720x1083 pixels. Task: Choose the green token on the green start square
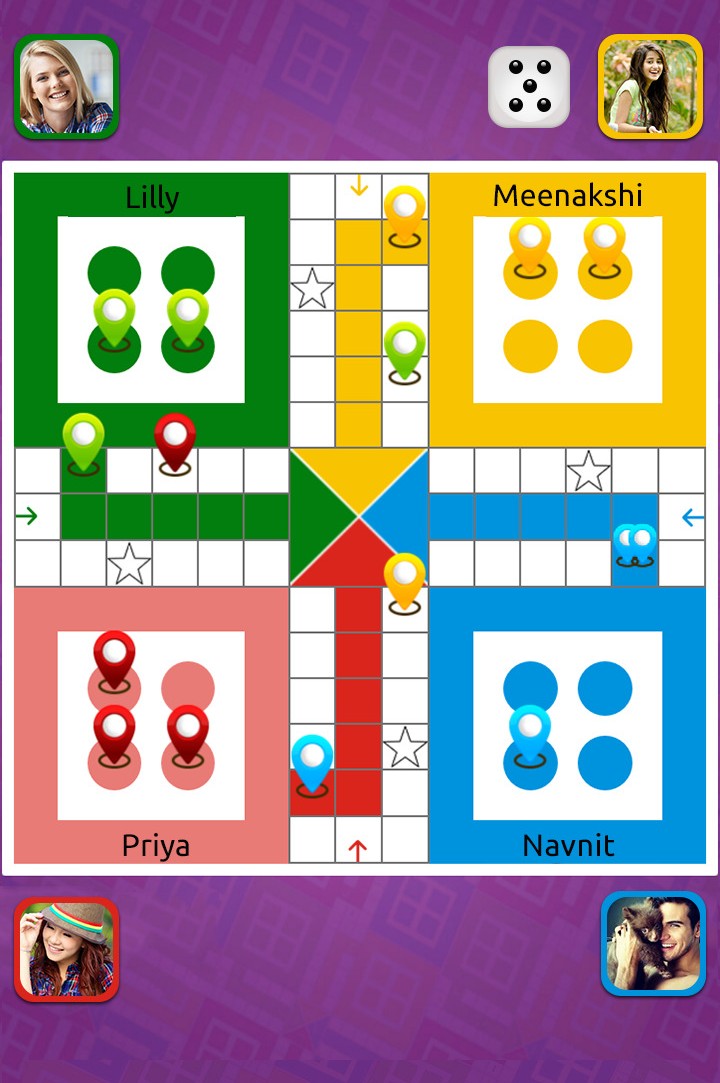pos(83,444)
